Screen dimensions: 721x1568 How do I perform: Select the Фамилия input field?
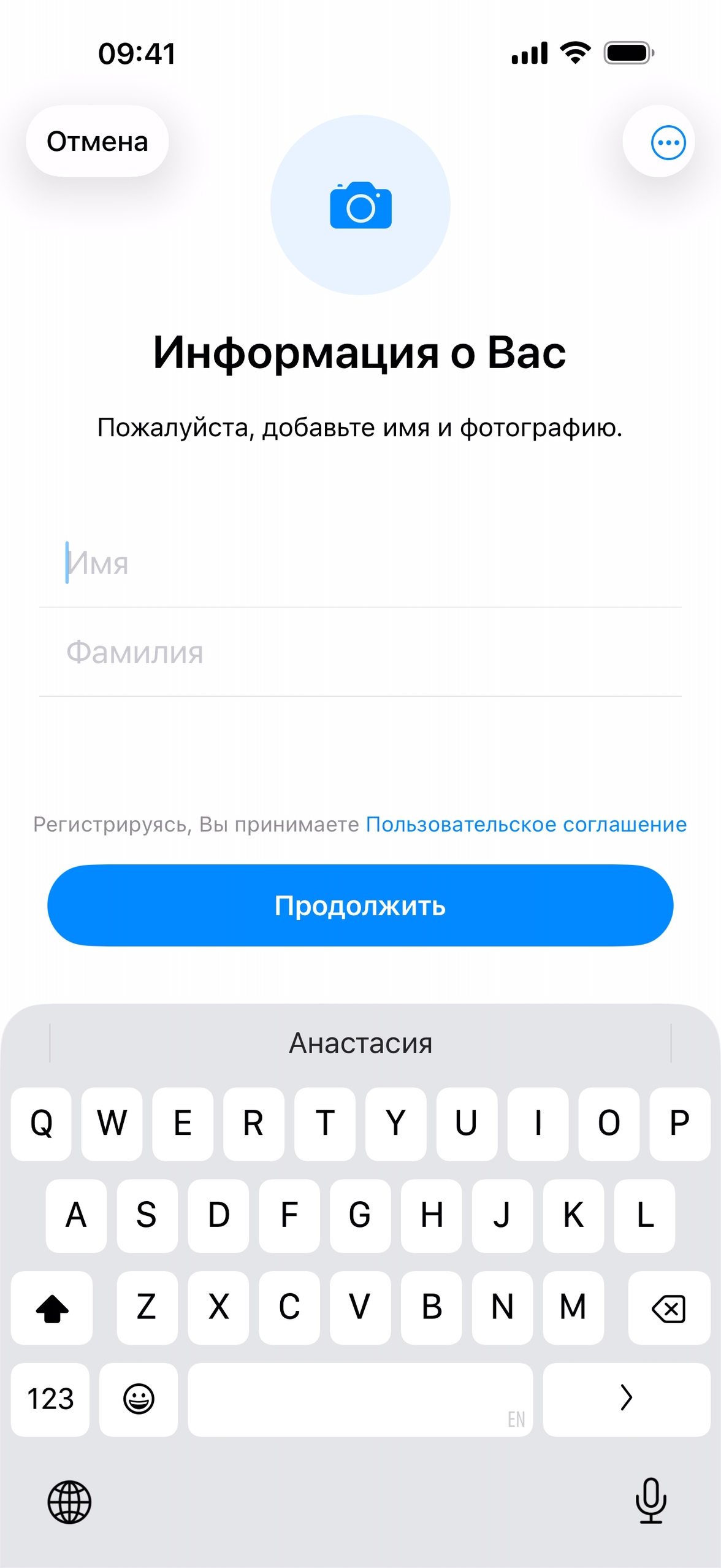coord(360,653)
